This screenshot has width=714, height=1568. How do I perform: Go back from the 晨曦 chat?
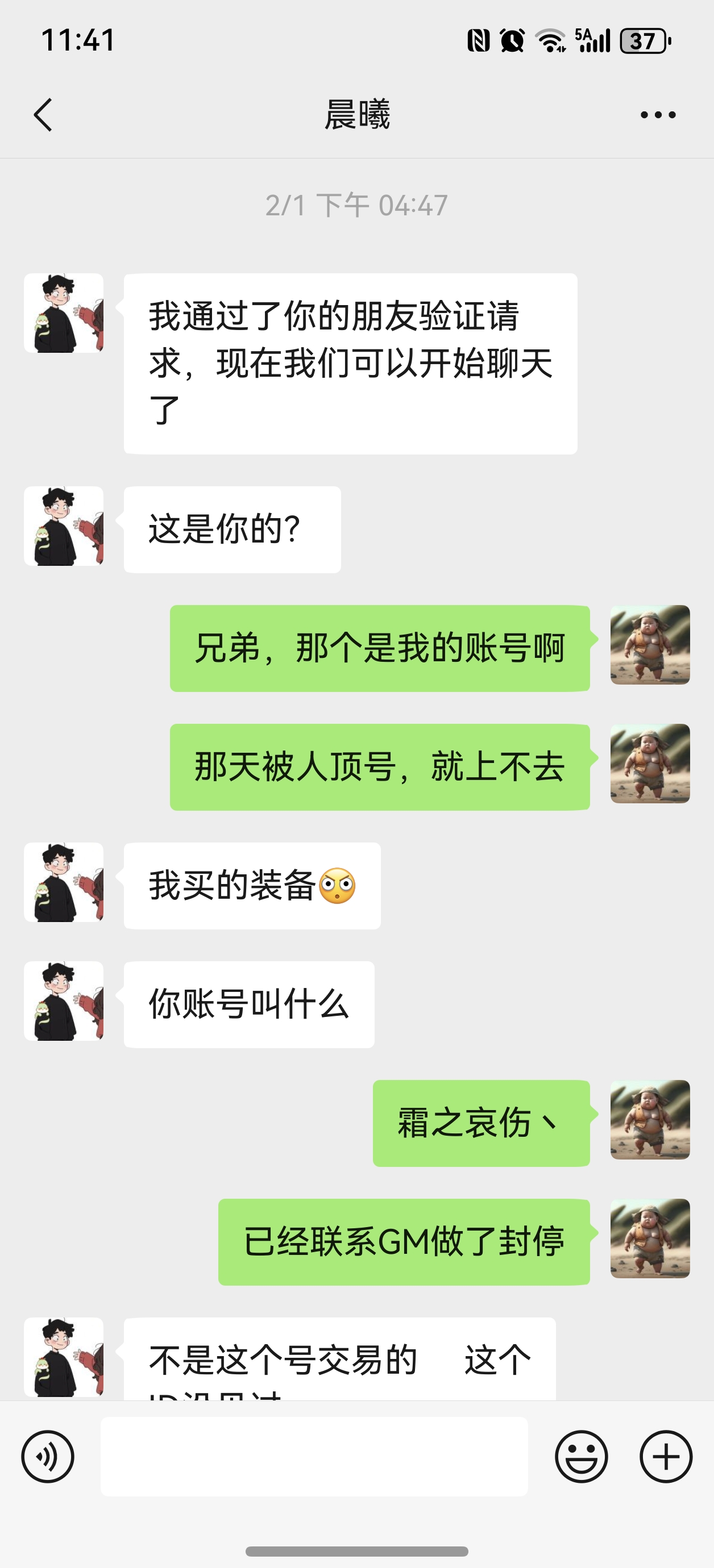click(43, 114)
